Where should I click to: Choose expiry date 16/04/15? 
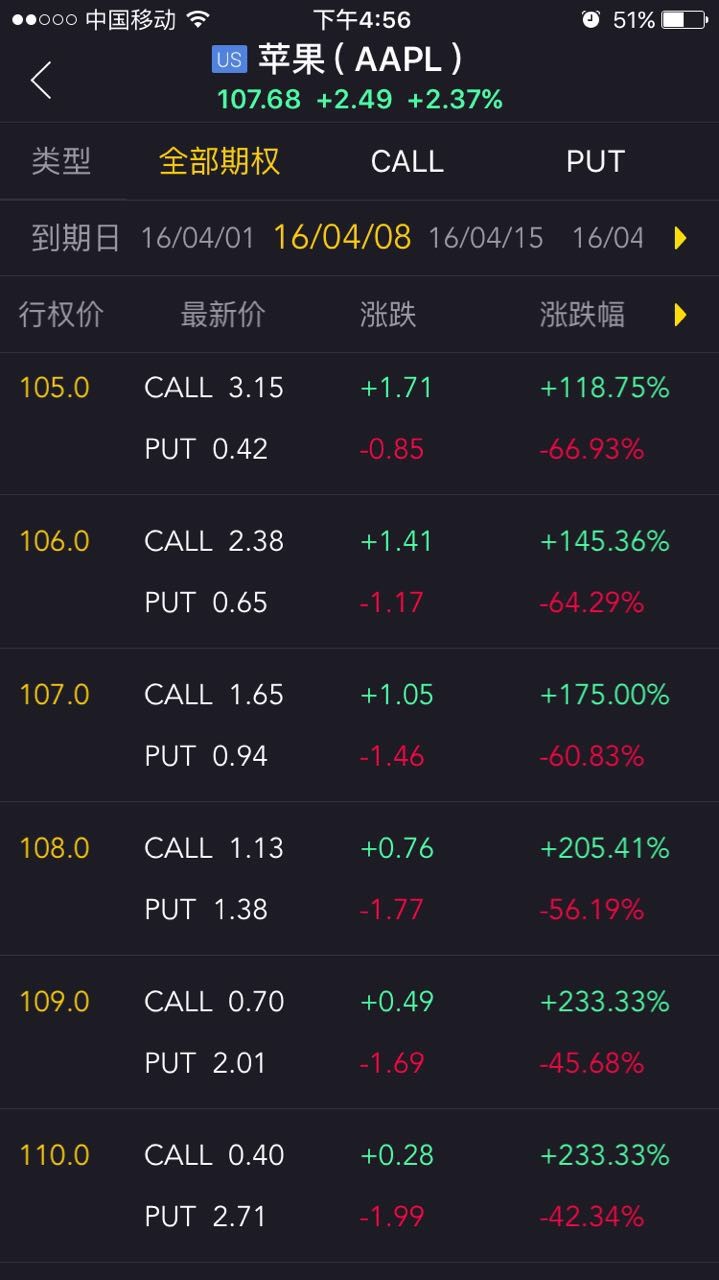(486, 238)
